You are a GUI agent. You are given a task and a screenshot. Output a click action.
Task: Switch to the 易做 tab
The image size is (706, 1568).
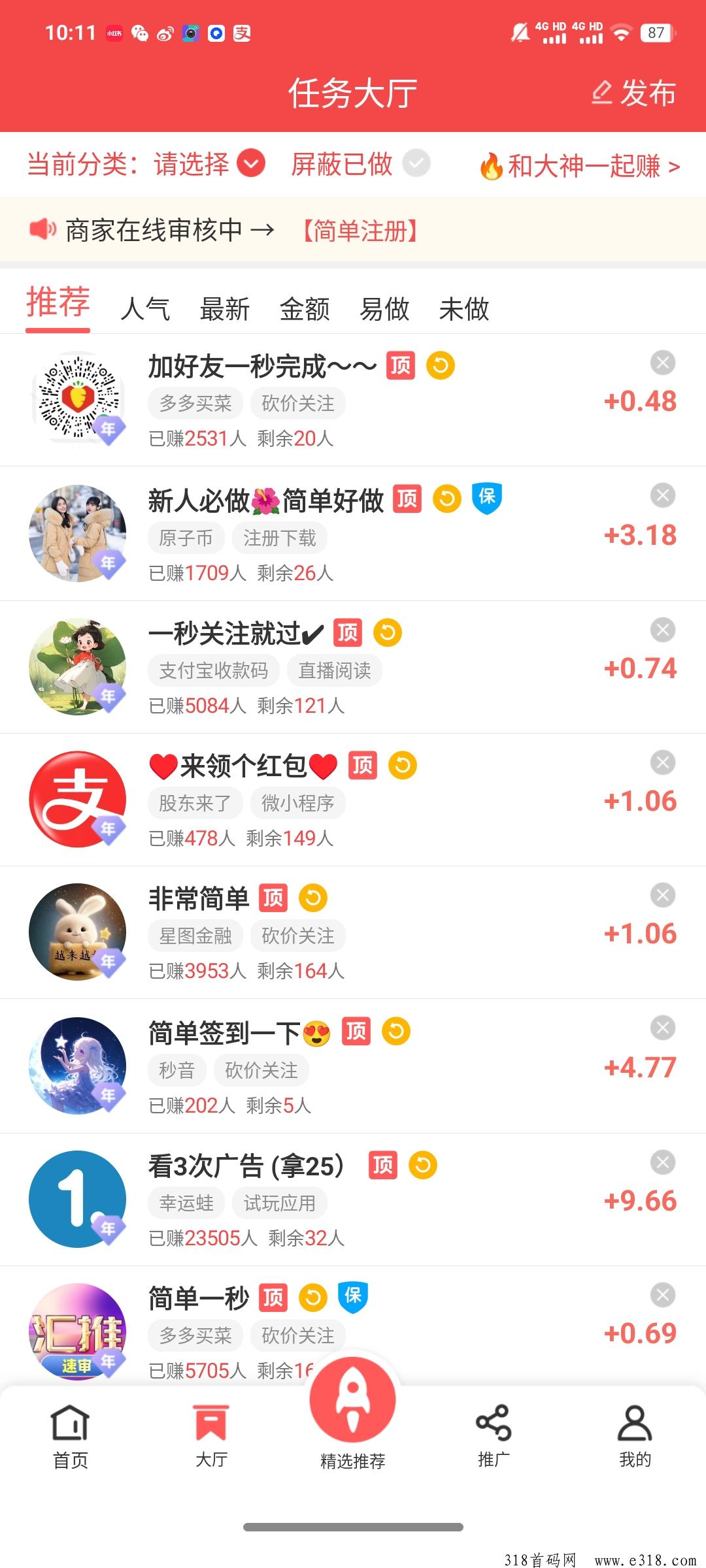[x=384, y=308]
